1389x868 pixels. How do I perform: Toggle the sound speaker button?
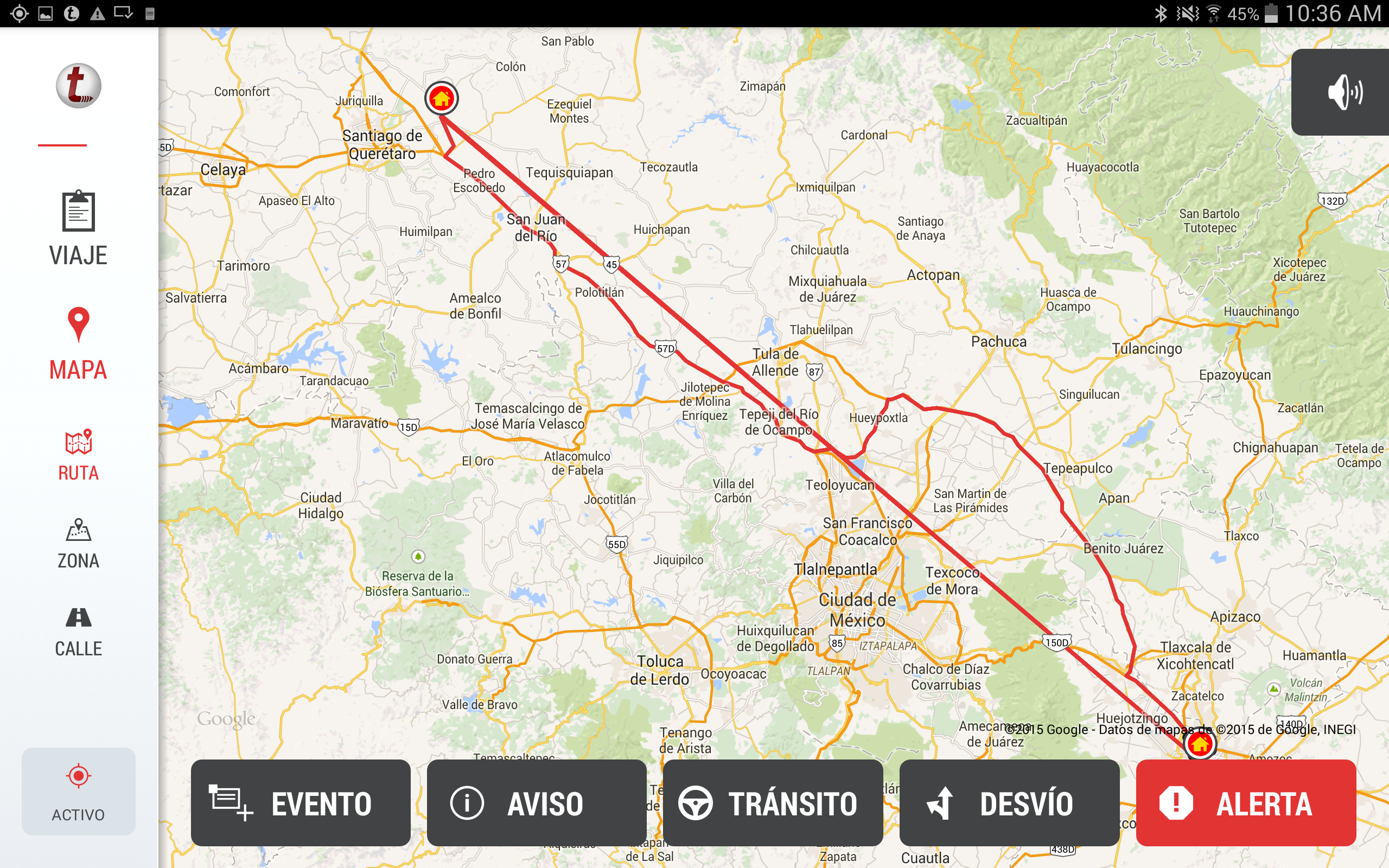tap(1343, 92)
